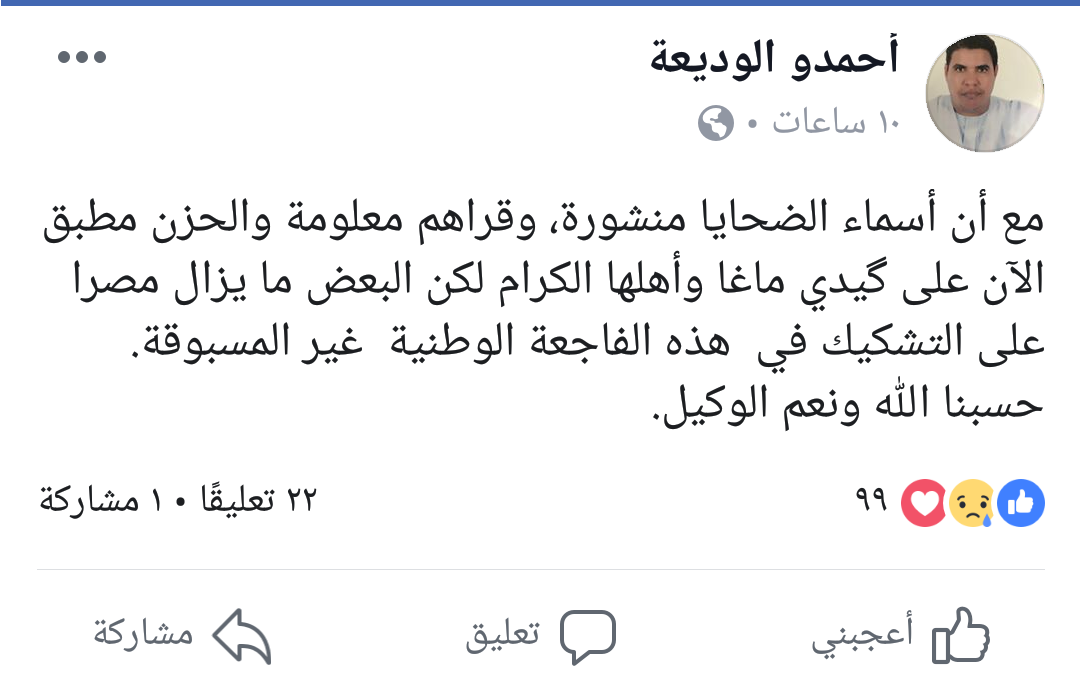This screenshot has width=1080, height=699.
Task: Tap تعليق to comment on the post
Action: click(541, 635)
